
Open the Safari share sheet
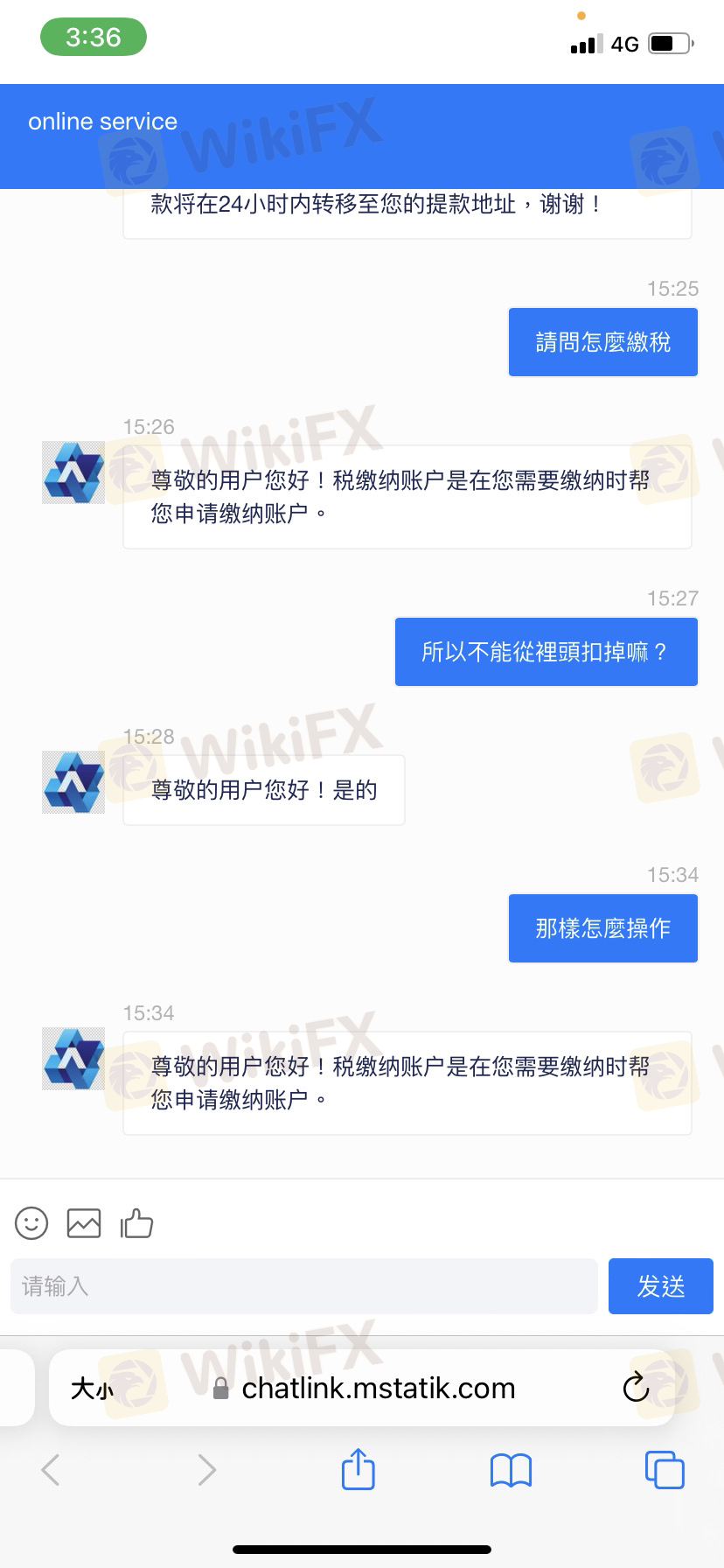(x=358, y=1469)
